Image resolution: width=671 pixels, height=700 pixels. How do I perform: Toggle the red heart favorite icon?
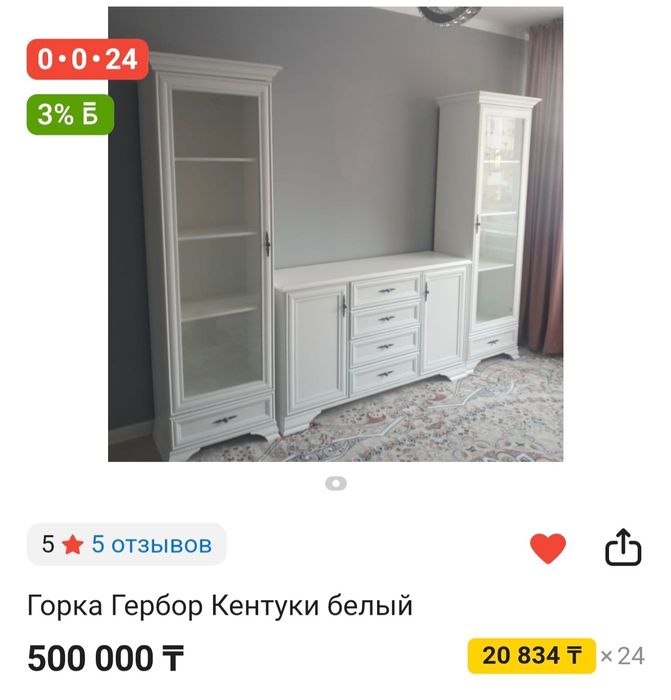click(x=547, y=547)
